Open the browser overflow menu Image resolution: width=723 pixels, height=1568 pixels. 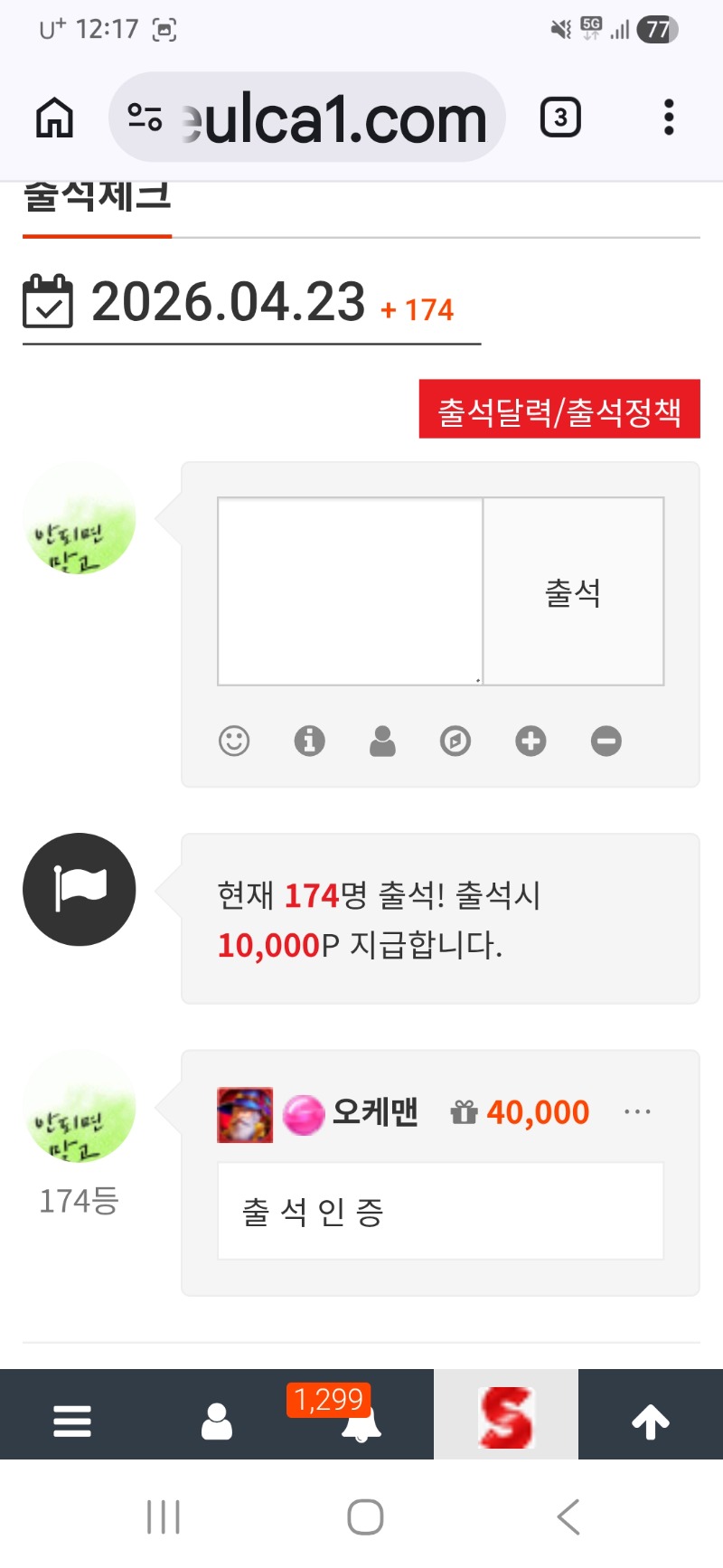coord(669,118)
